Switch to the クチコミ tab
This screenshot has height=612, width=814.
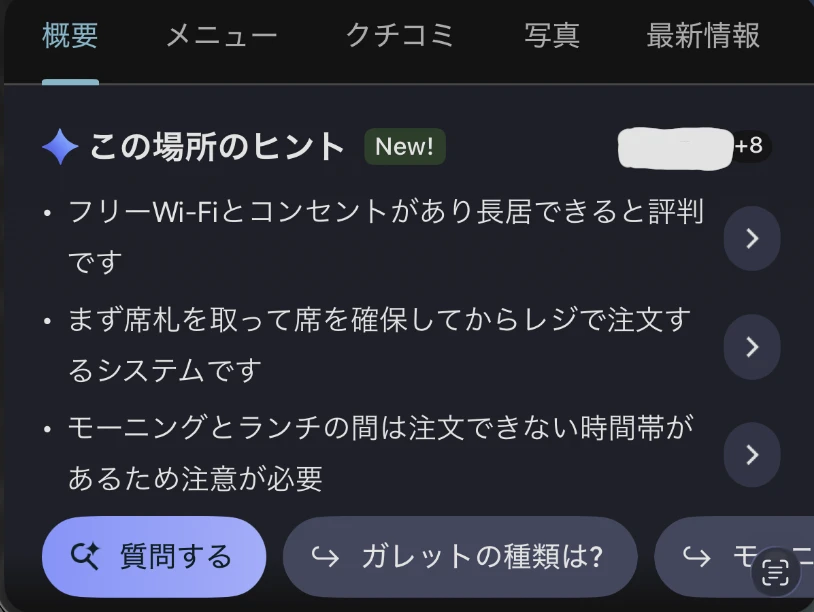click(400, 37)
